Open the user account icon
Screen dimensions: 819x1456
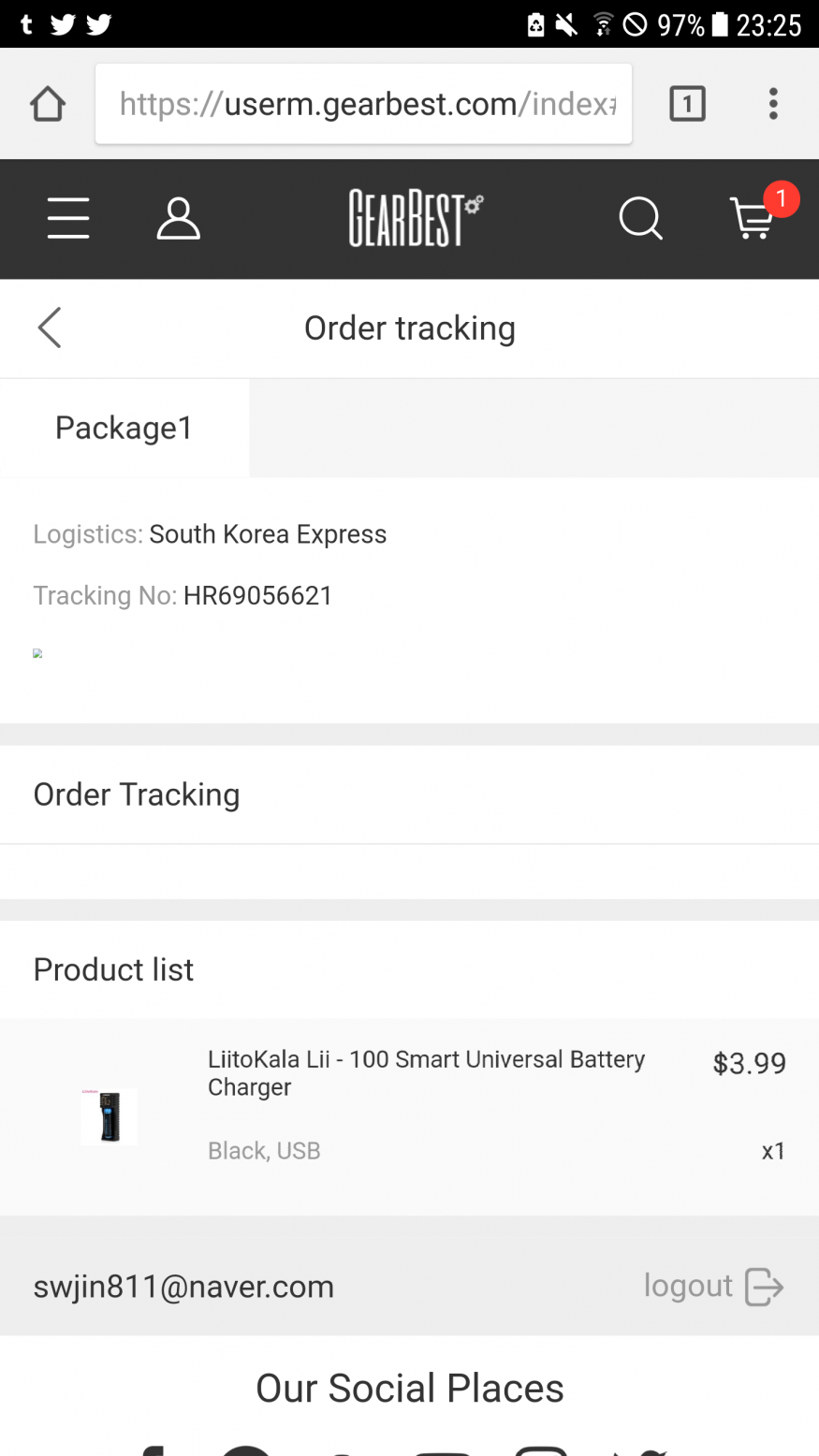click(178, 219)
